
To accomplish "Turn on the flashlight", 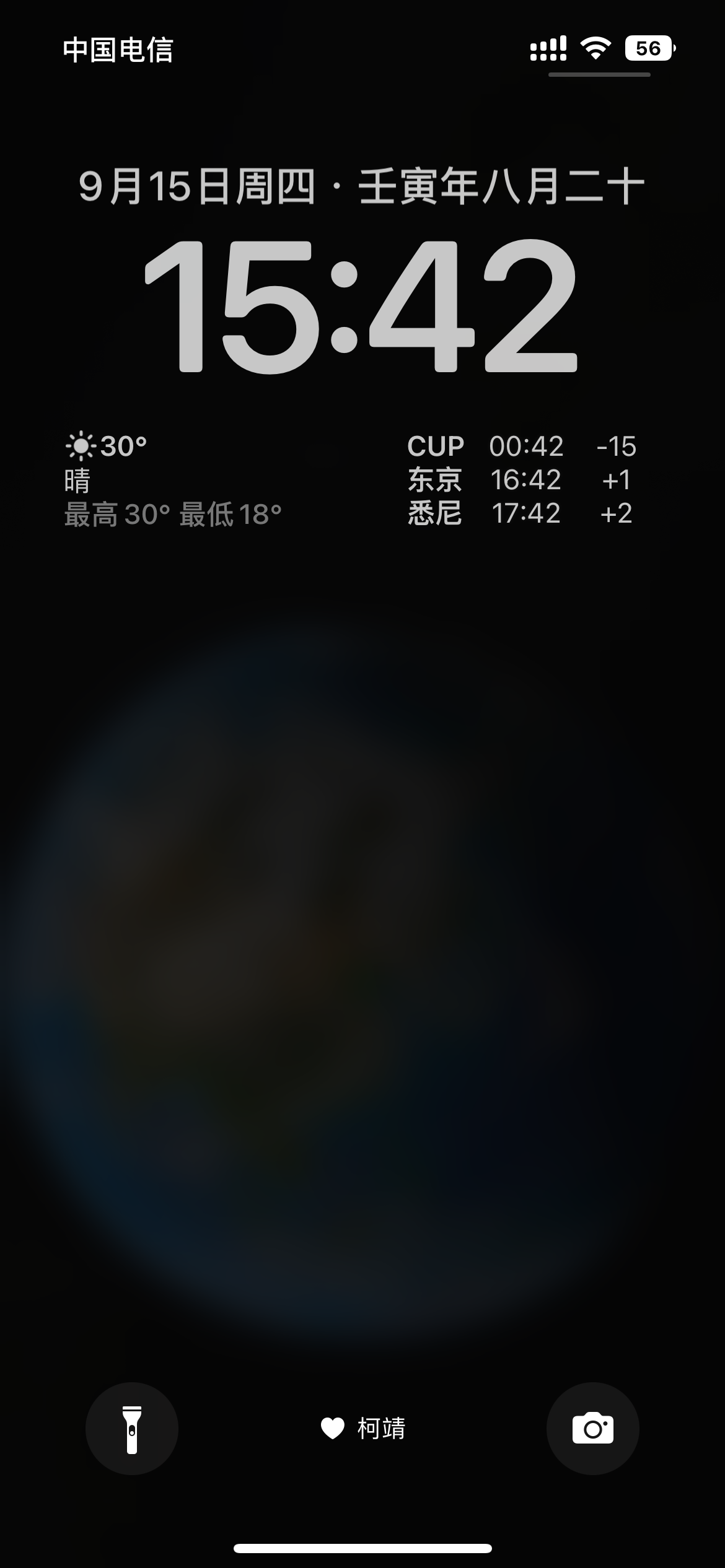I will [x=132, y=1429].
